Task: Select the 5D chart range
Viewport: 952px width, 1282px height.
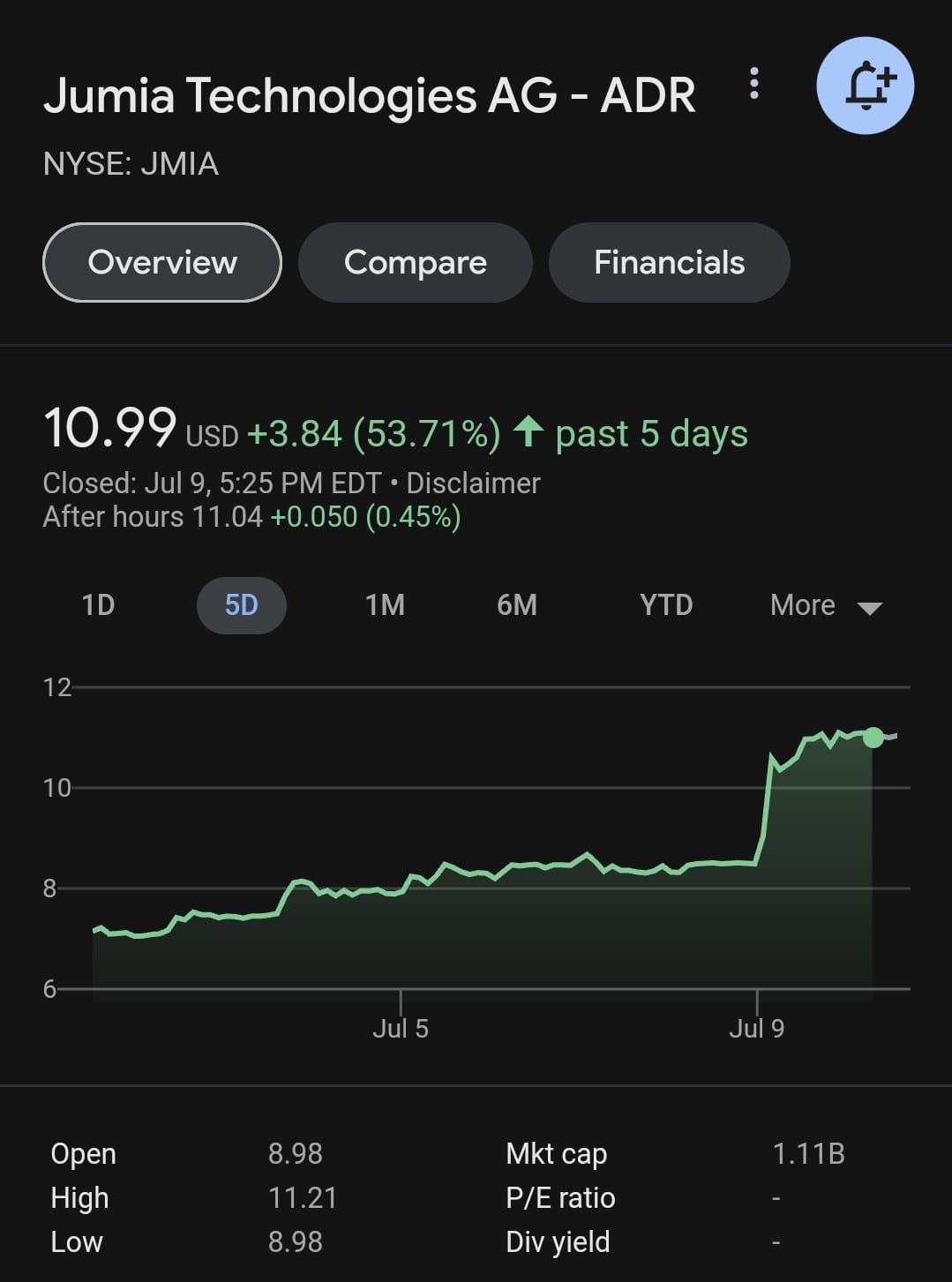Action: [x=241, y=605]
